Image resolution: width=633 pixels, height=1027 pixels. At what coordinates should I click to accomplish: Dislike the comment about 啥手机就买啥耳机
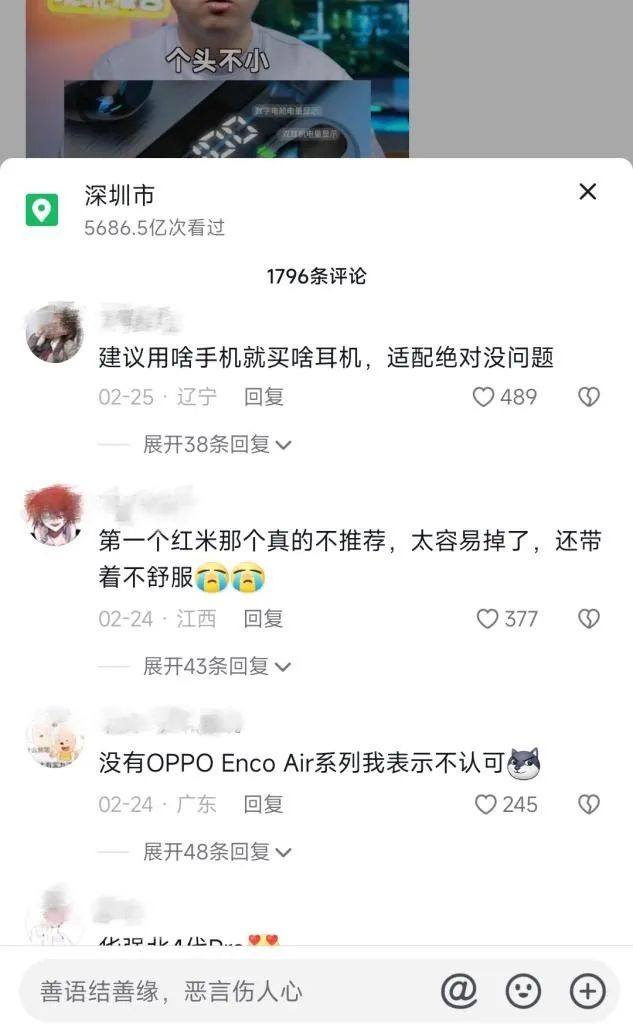[x=589, y=397]
